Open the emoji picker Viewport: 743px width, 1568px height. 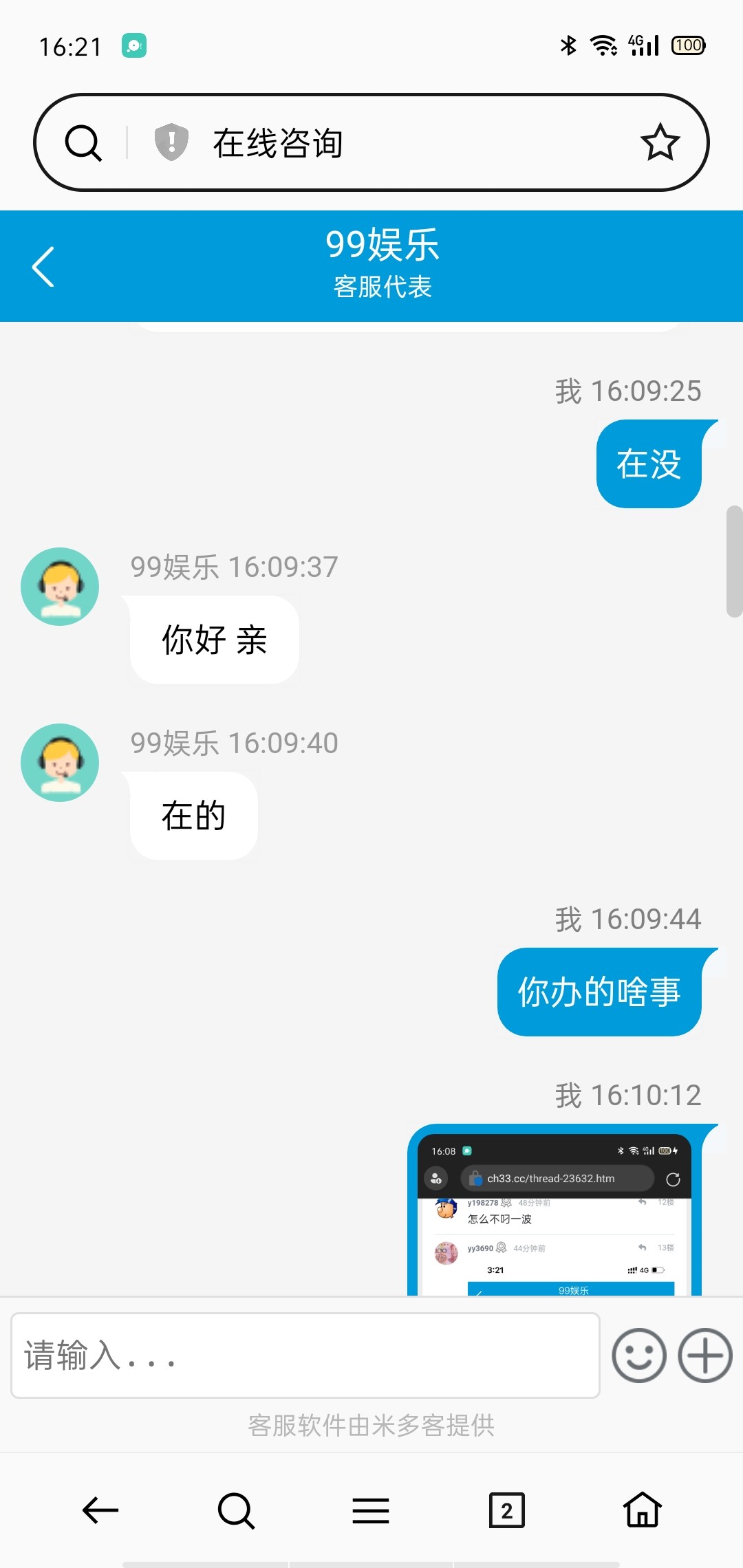639,1355
